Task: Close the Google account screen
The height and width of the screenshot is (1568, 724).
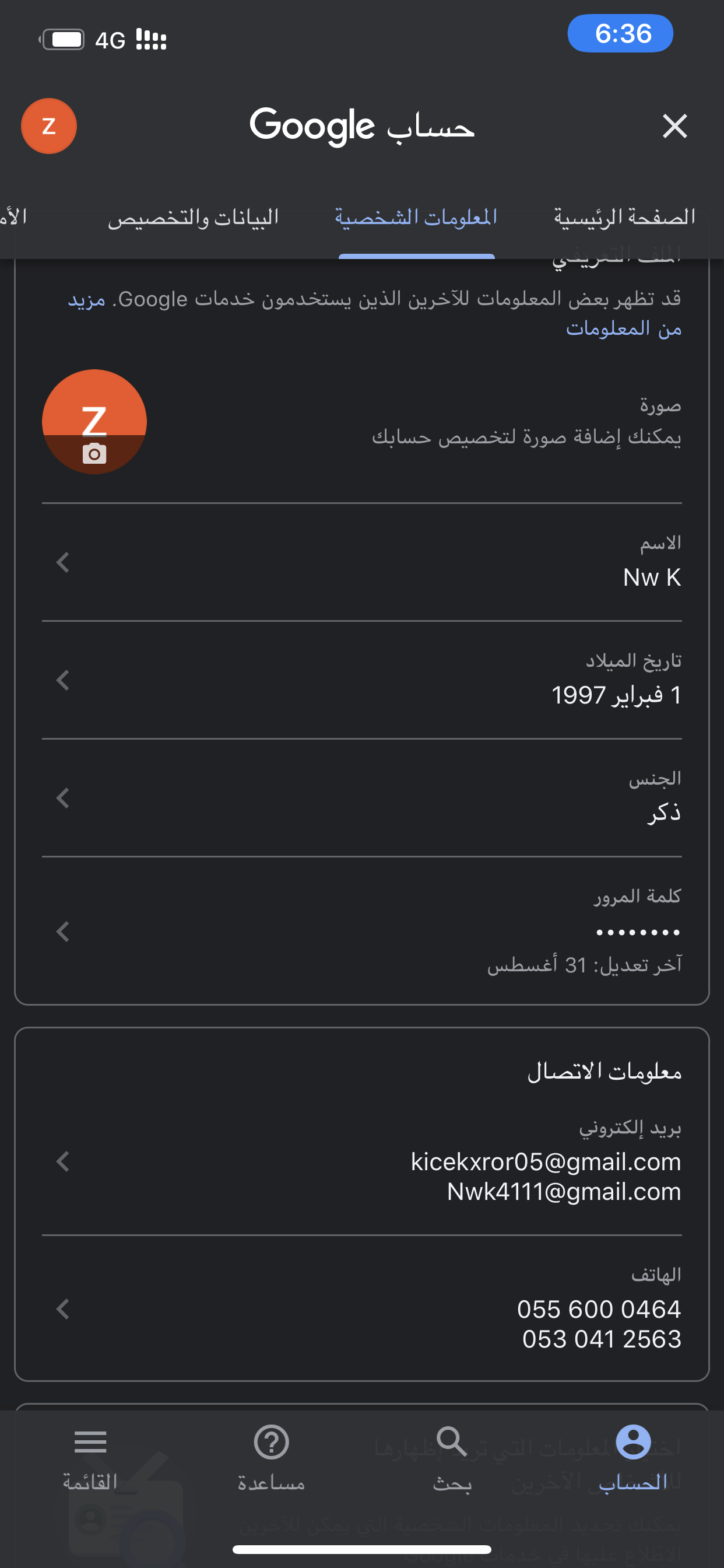Action: tap(674, 126)
